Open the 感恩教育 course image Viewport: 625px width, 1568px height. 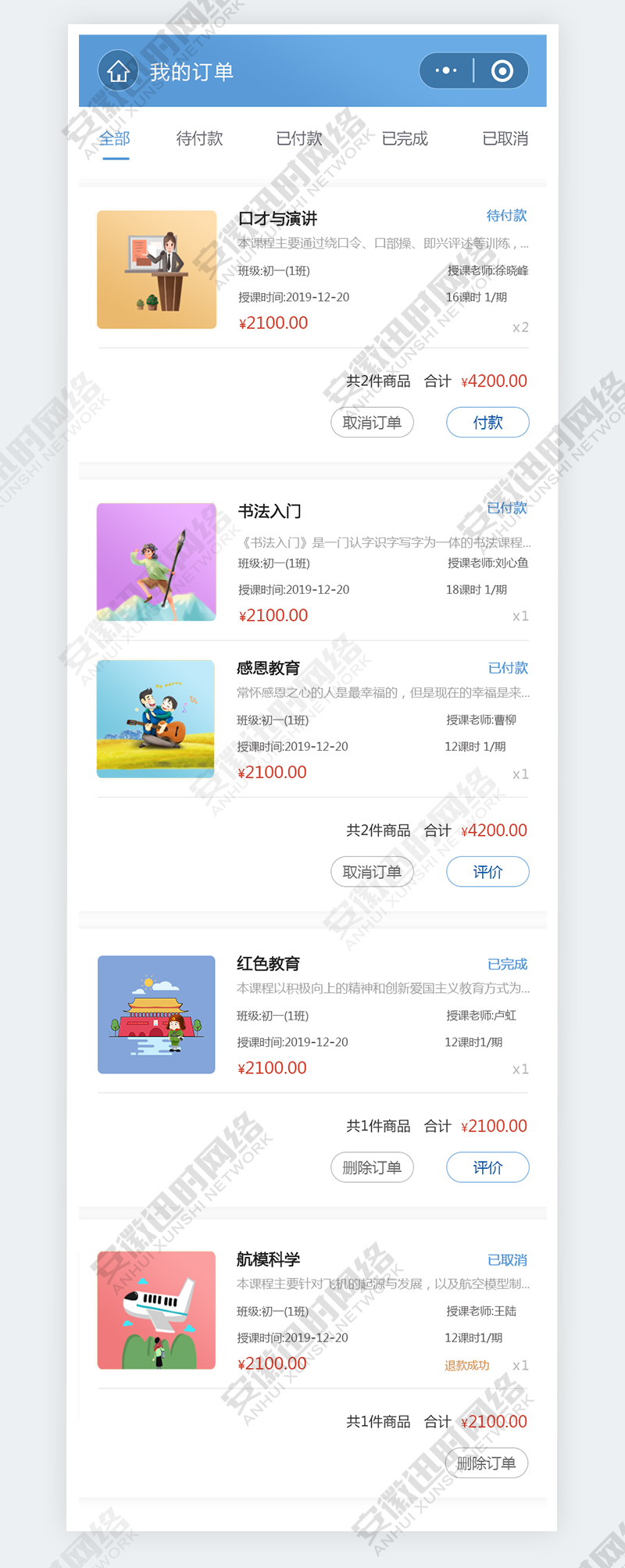point(155,719)
